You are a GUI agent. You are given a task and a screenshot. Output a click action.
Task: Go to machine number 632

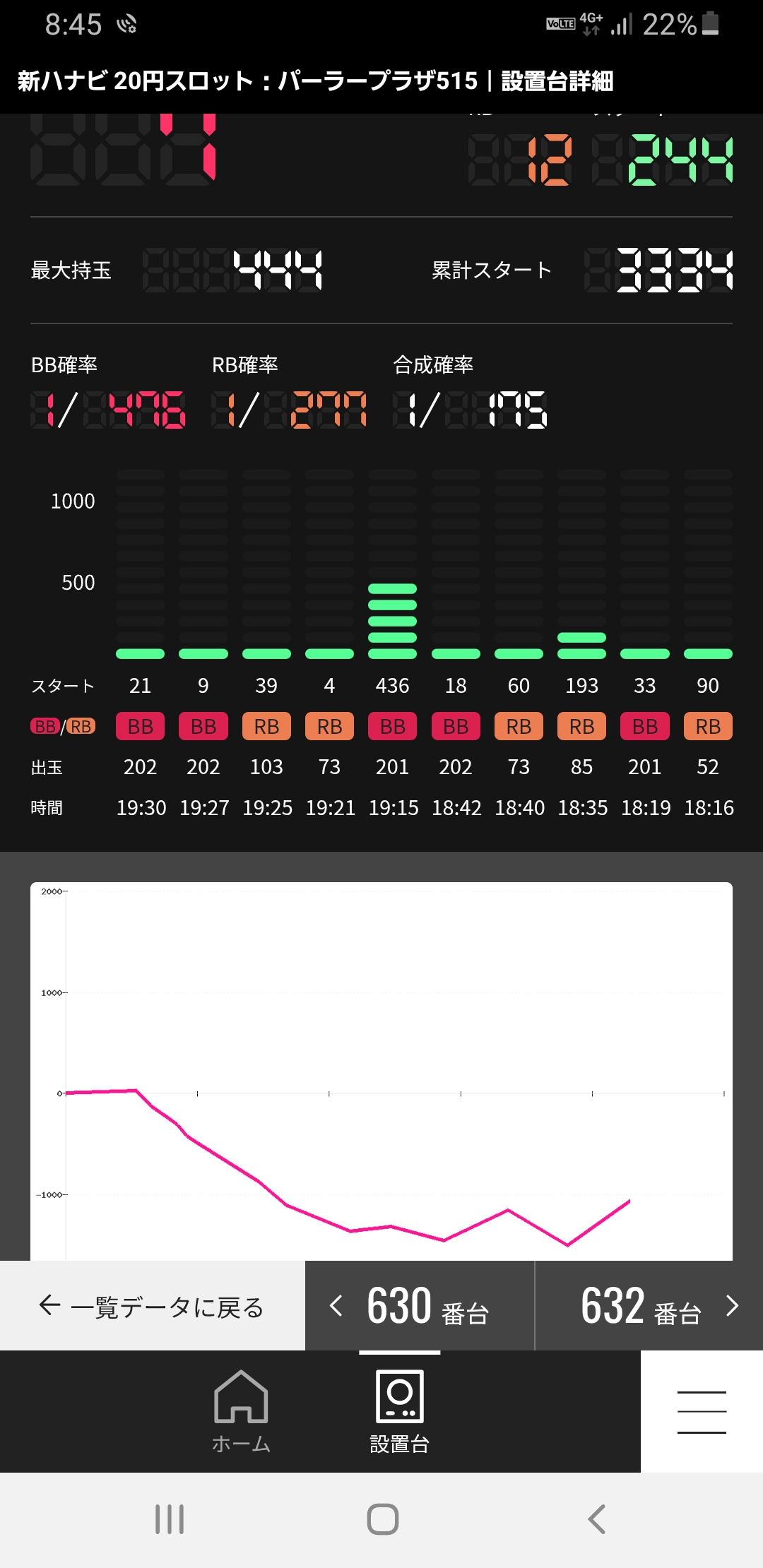point(649,1306)
